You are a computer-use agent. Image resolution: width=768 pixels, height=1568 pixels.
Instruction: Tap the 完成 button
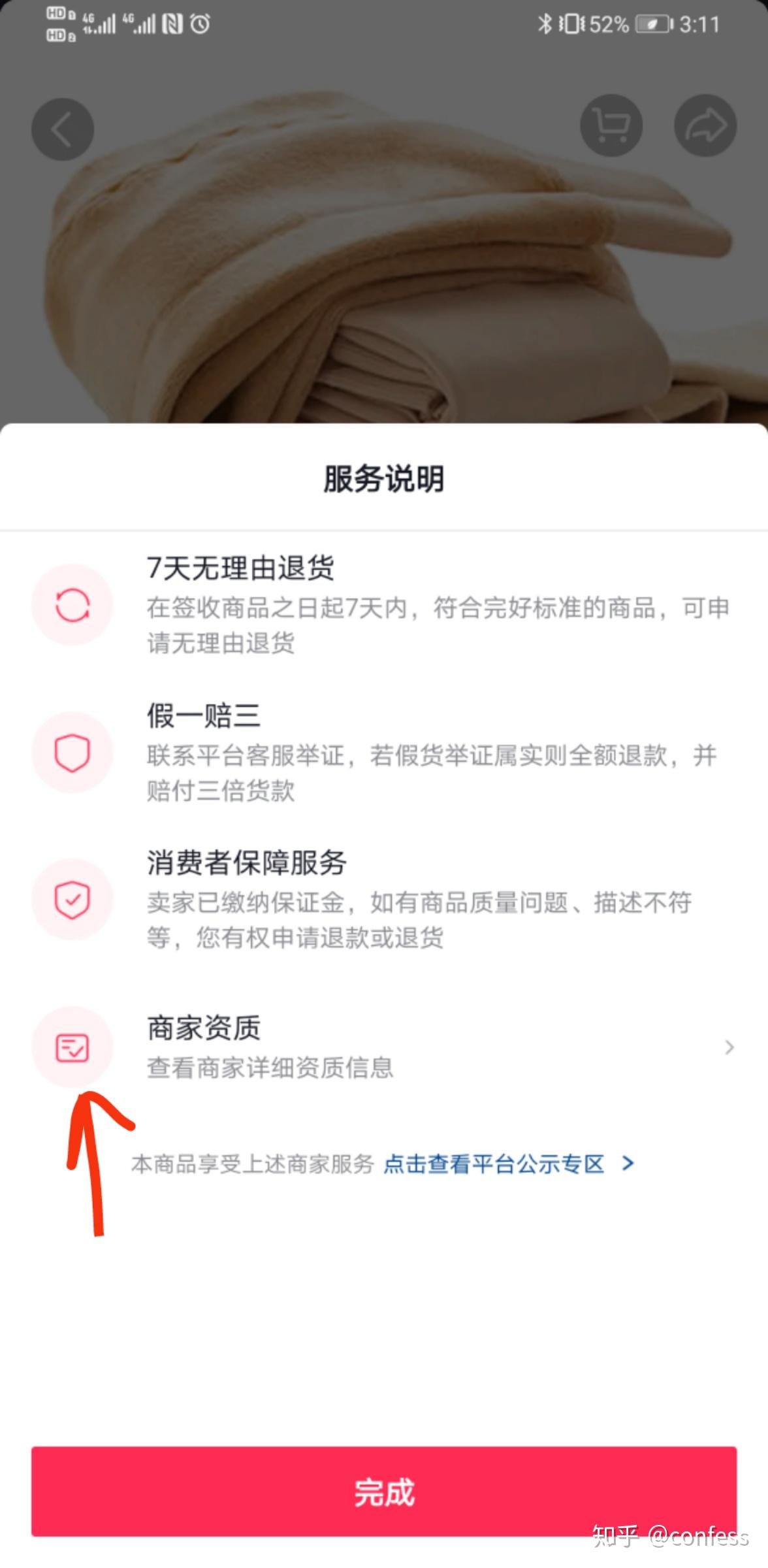[x=384, y=1492]
